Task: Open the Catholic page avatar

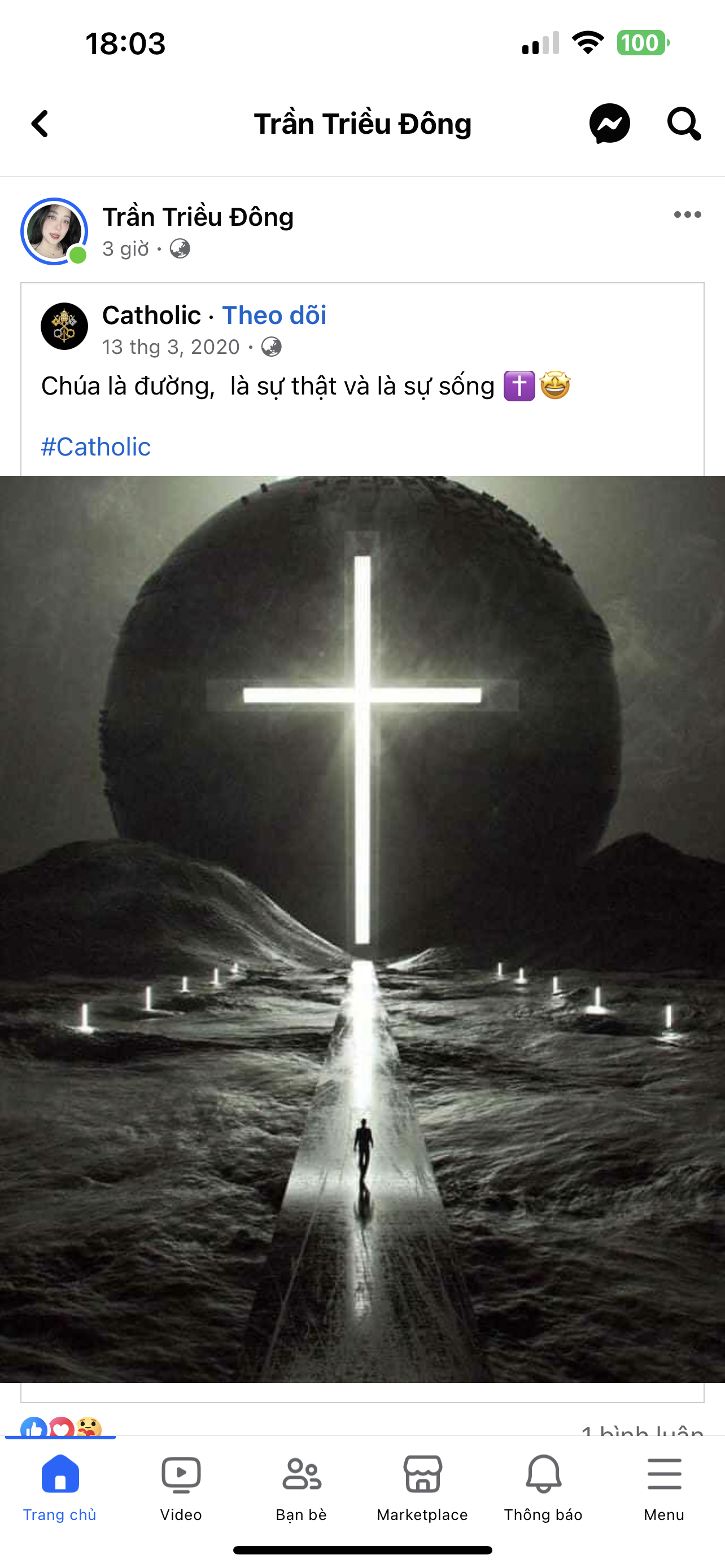Action: (x=64, y=326)
